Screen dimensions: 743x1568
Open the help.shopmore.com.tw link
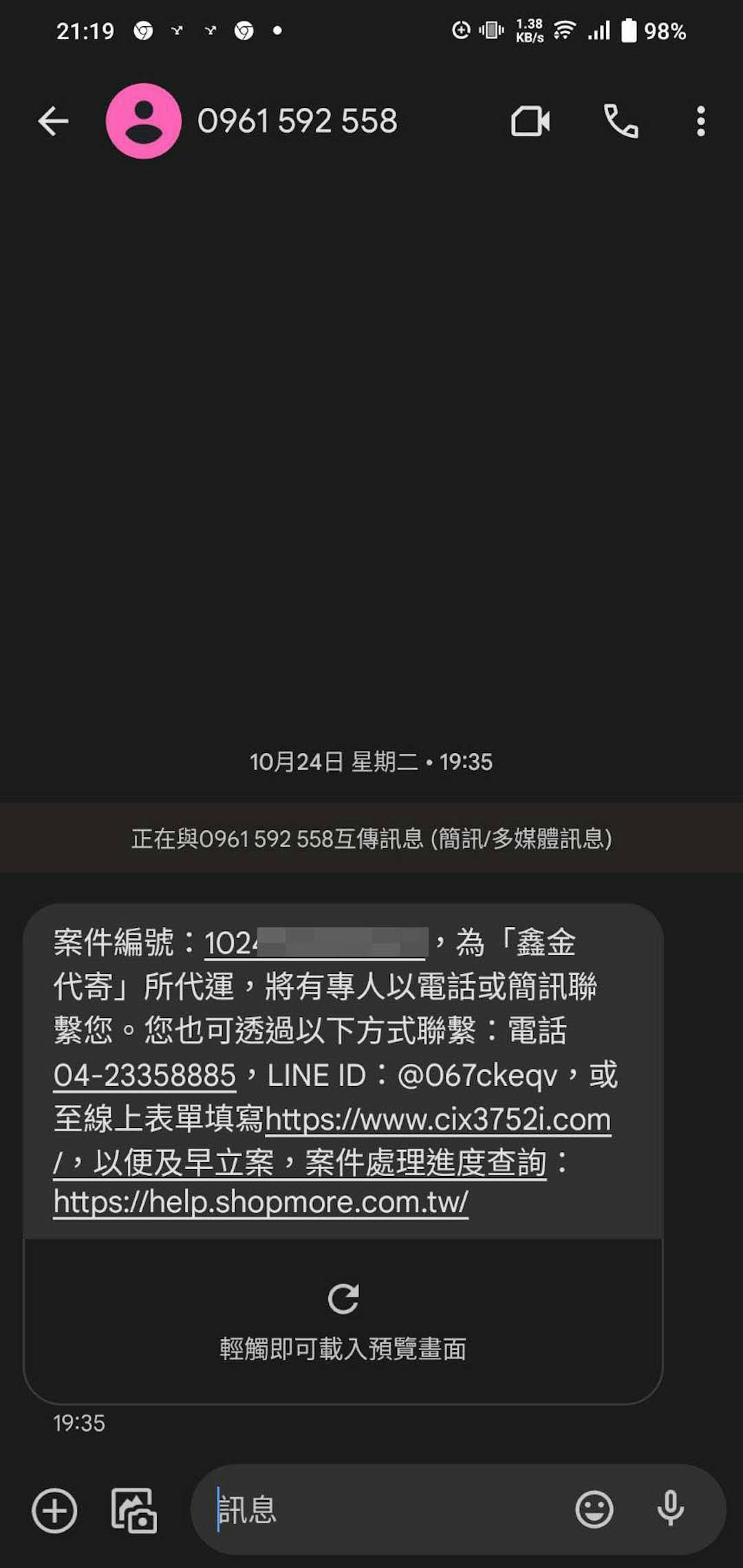[261, 1202]
